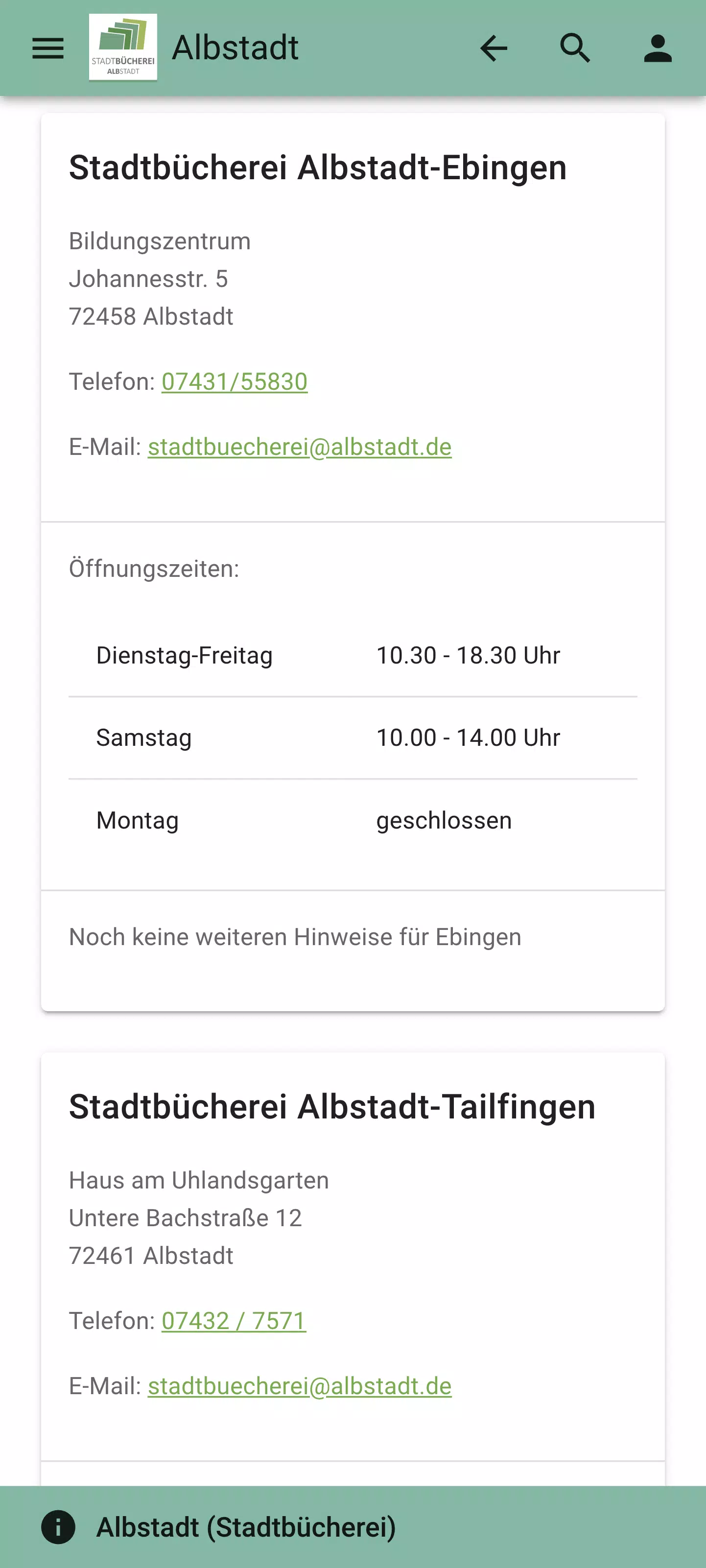This screenshot has width=706, height=1568.
Task: Open the hamburger navigation menu
Action: pyautogui.click(x=48, y=48)
